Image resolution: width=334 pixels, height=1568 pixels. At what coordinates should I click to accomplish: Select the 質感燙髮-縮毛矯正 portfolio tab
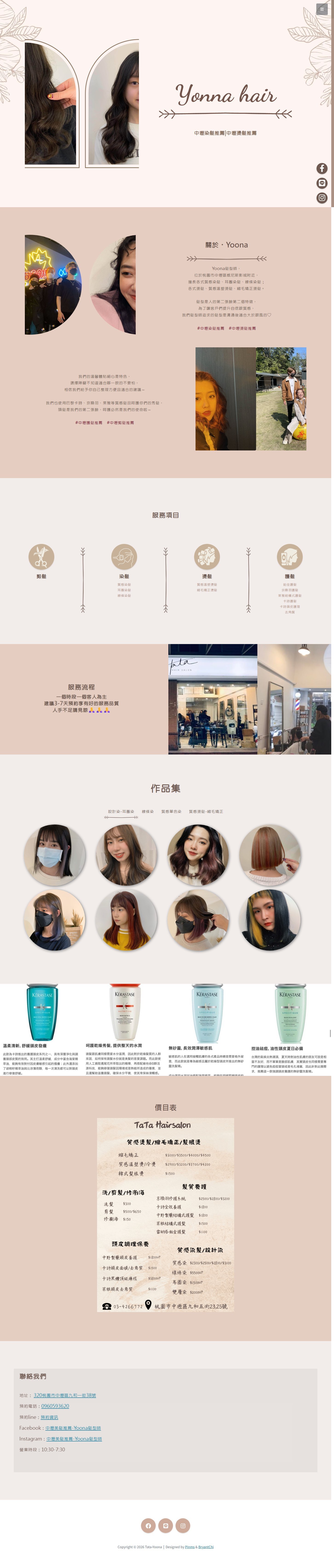[x=206, y=811]
